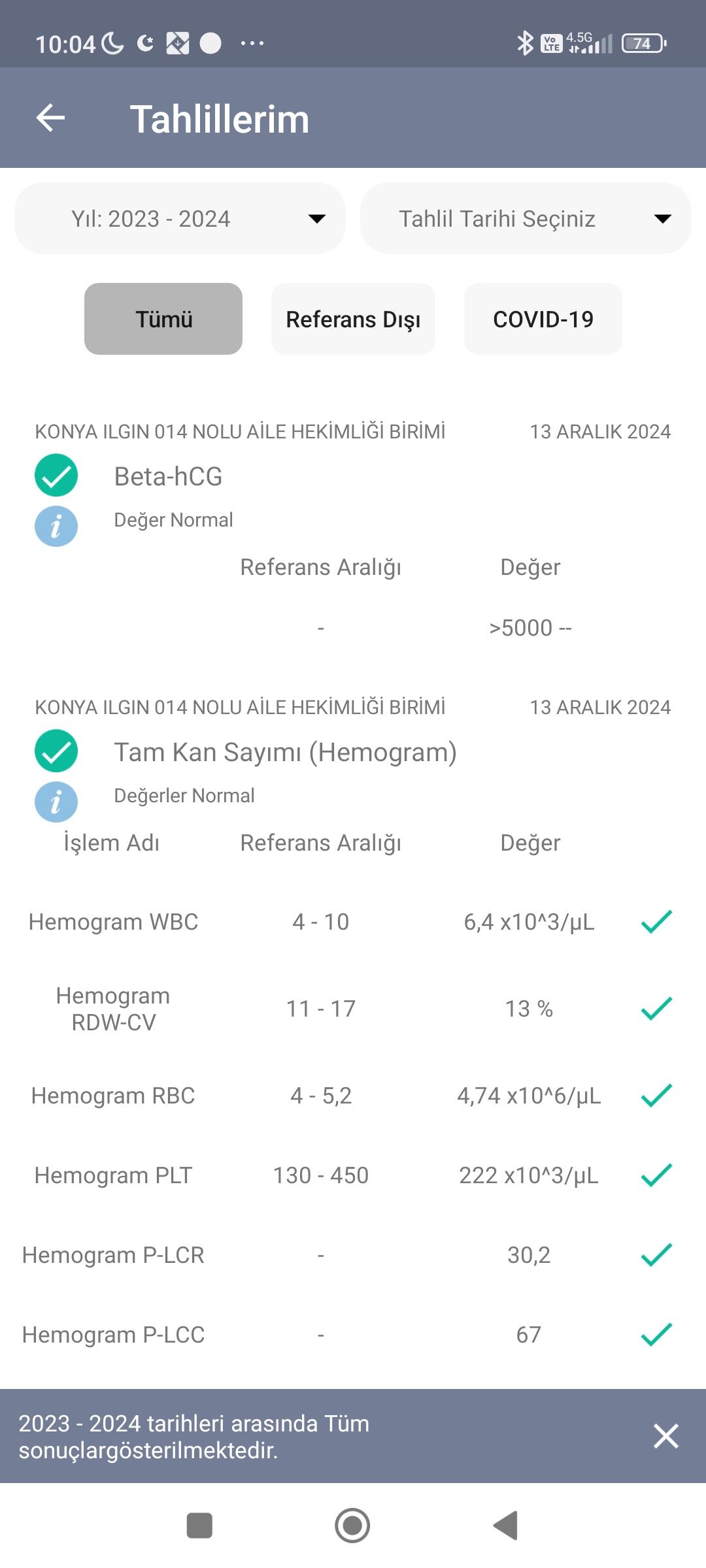Image resolution: width=706 pixels, height=1568 pixels.
Task: Tap the system home button
Action: pos(352,1526)
